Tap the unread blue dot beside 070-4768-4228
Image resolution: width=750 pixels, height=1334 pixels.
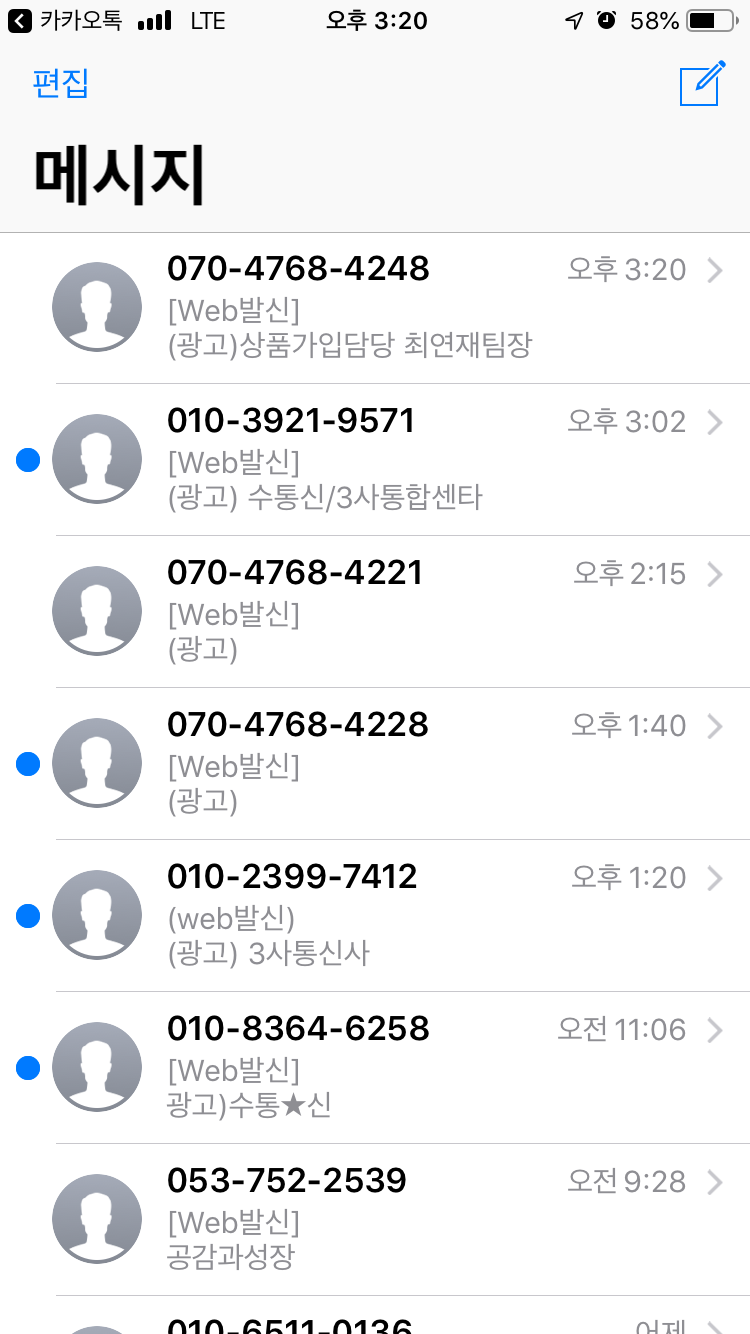click(27, 763)
